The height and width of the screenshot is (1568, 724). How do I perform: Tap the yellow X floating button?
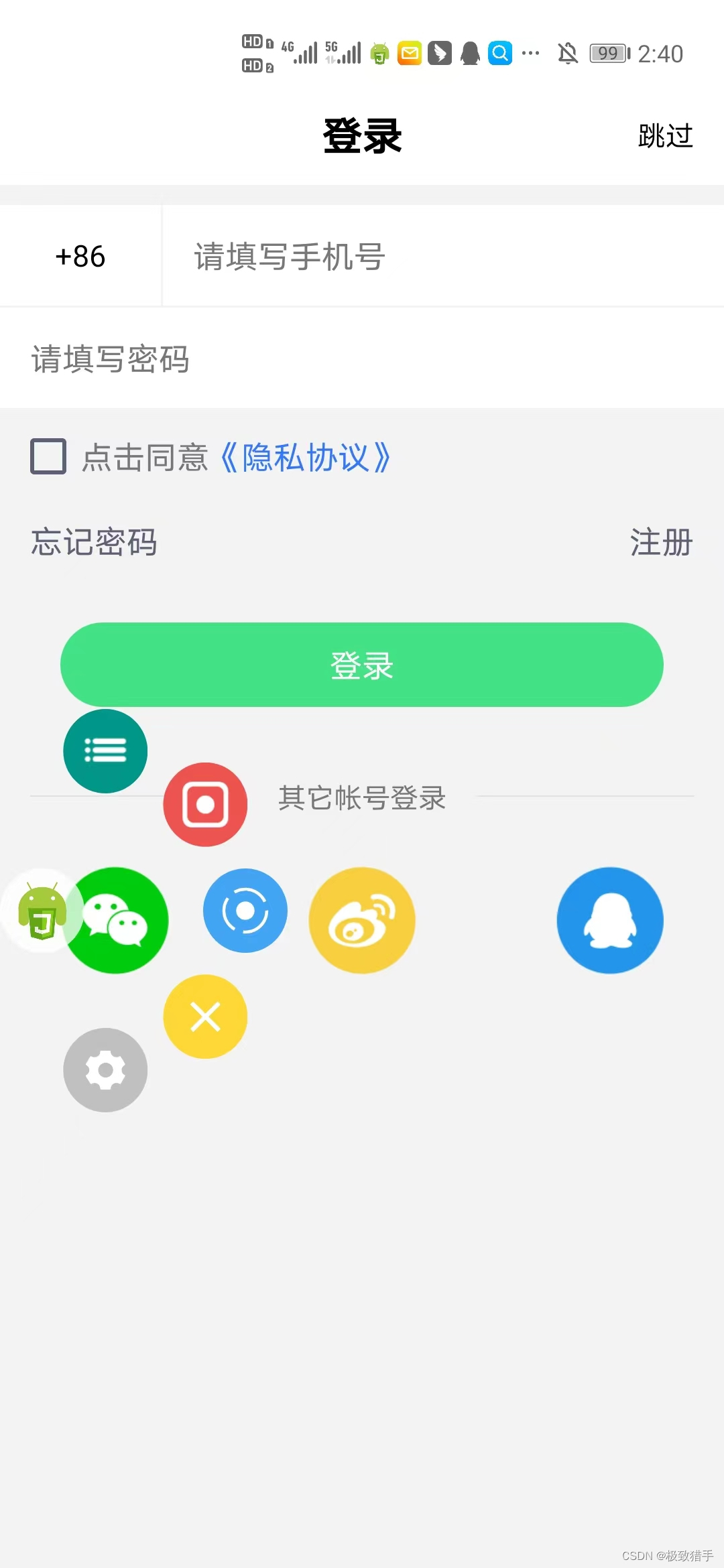(x=205, y=1017)
